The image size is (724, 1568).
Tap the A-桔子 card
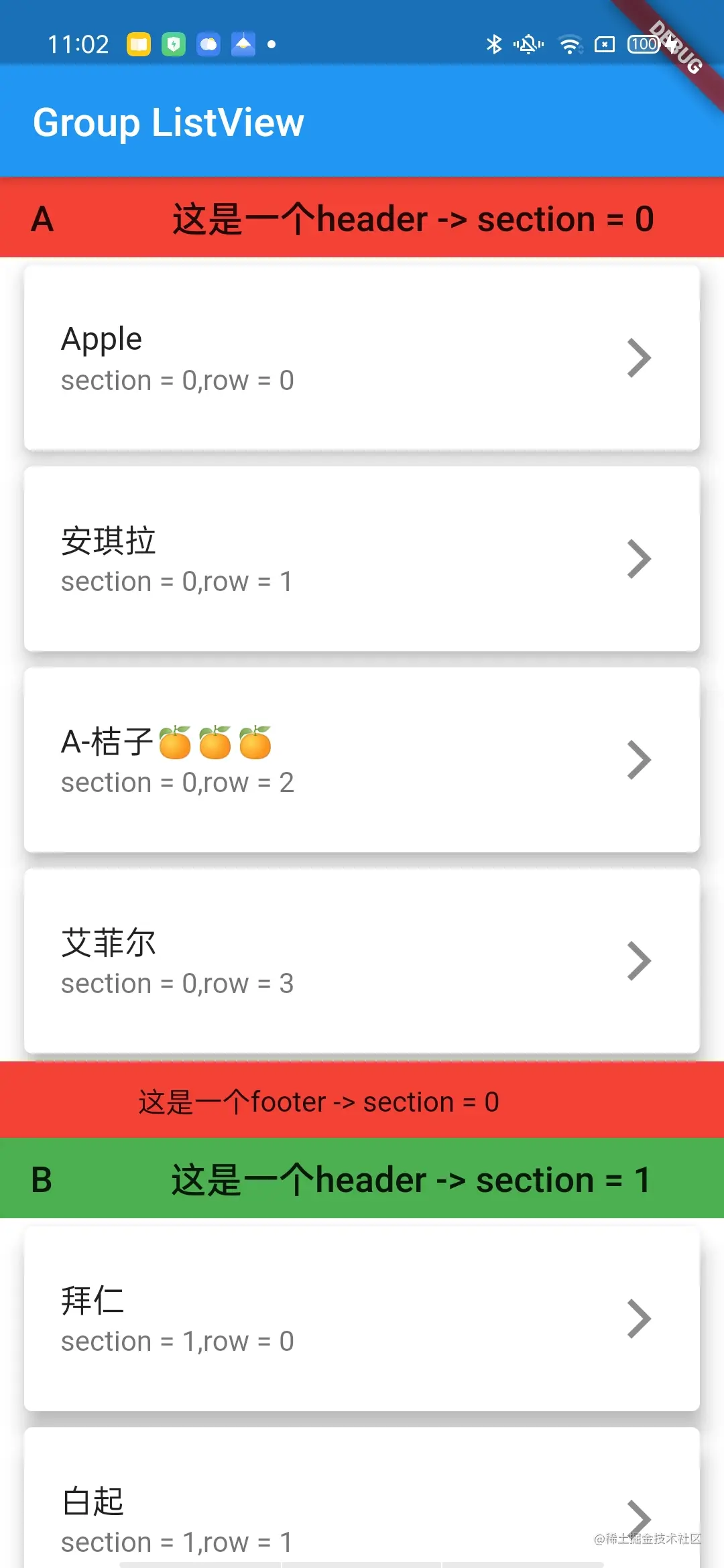point(362,761)
